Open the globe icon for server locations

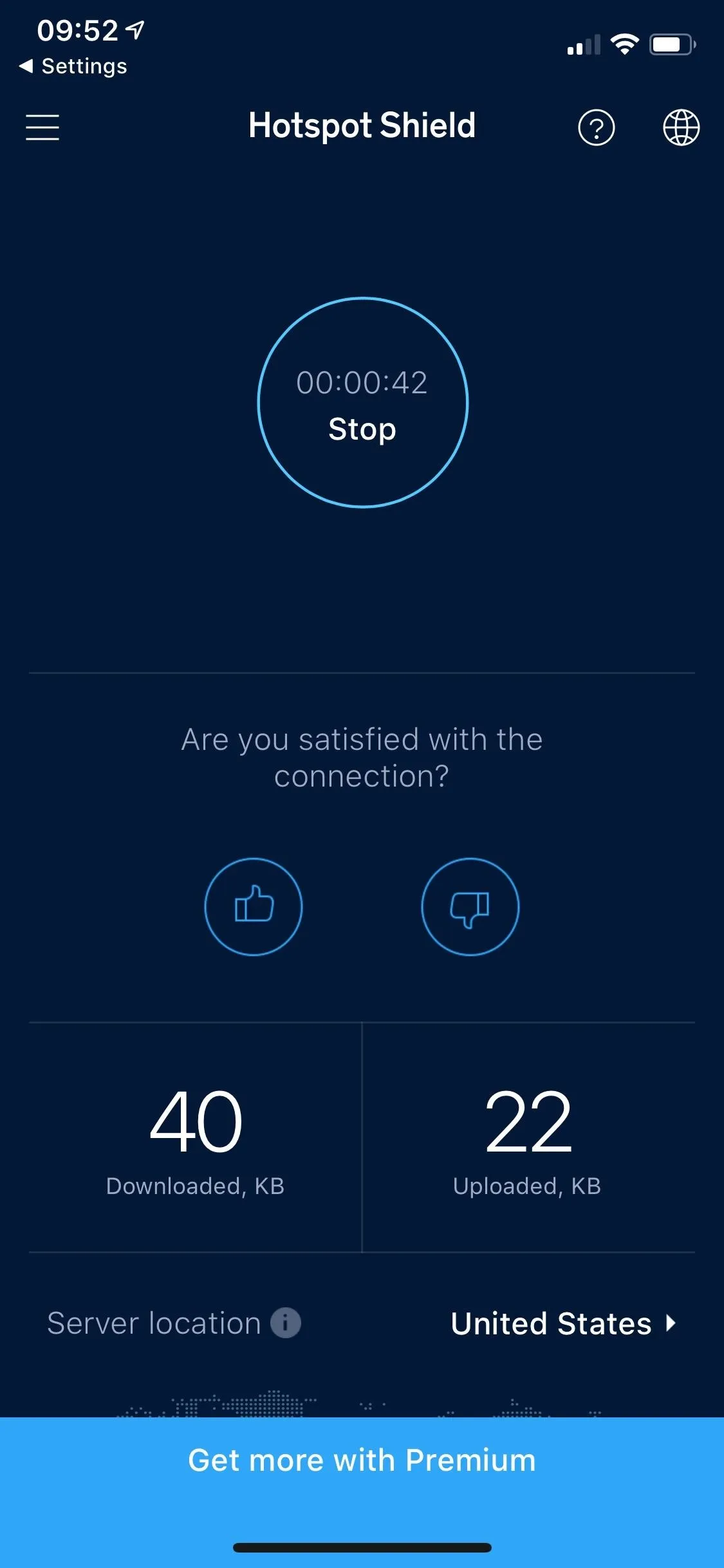click(682, 127)
